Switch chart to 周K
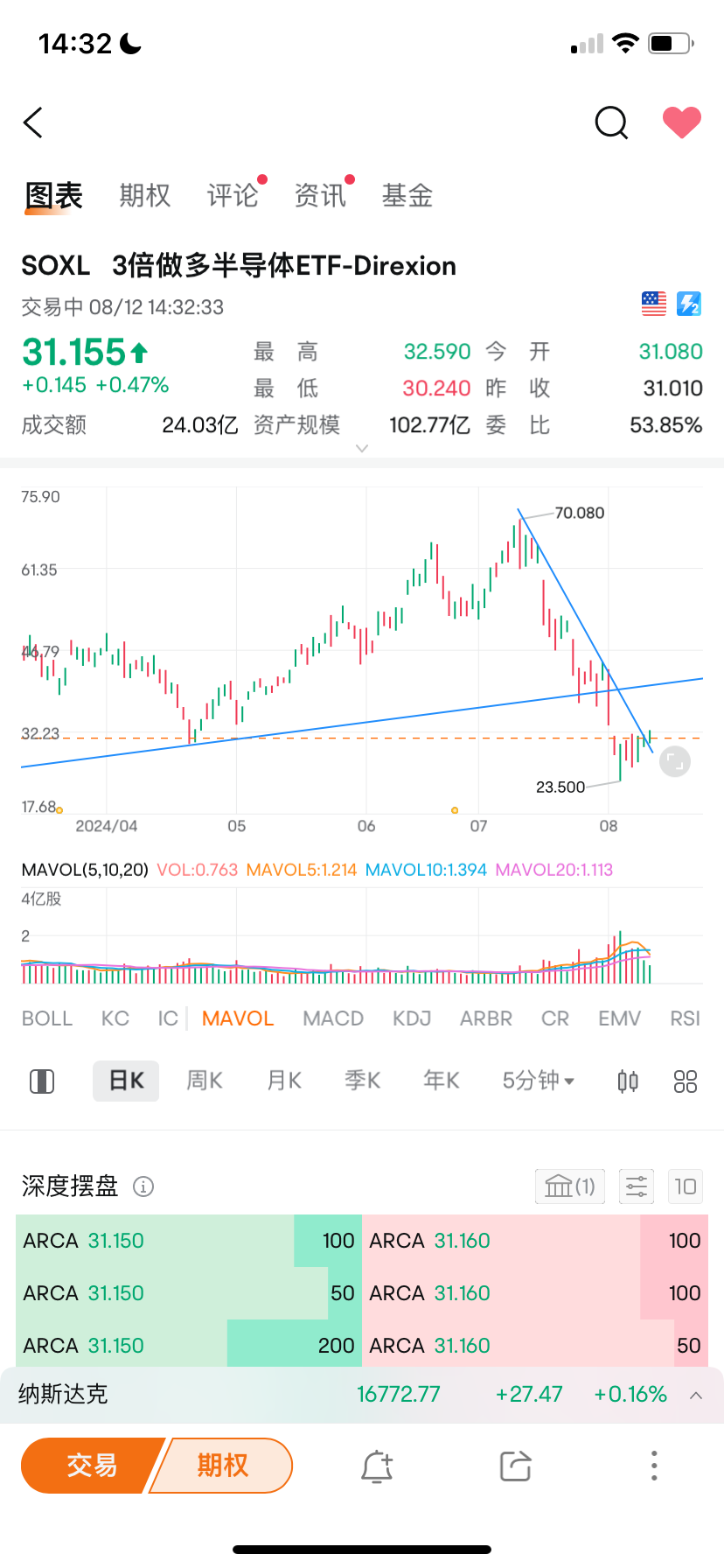Screen dimensions: 724x1568 tap(205, 1081)
